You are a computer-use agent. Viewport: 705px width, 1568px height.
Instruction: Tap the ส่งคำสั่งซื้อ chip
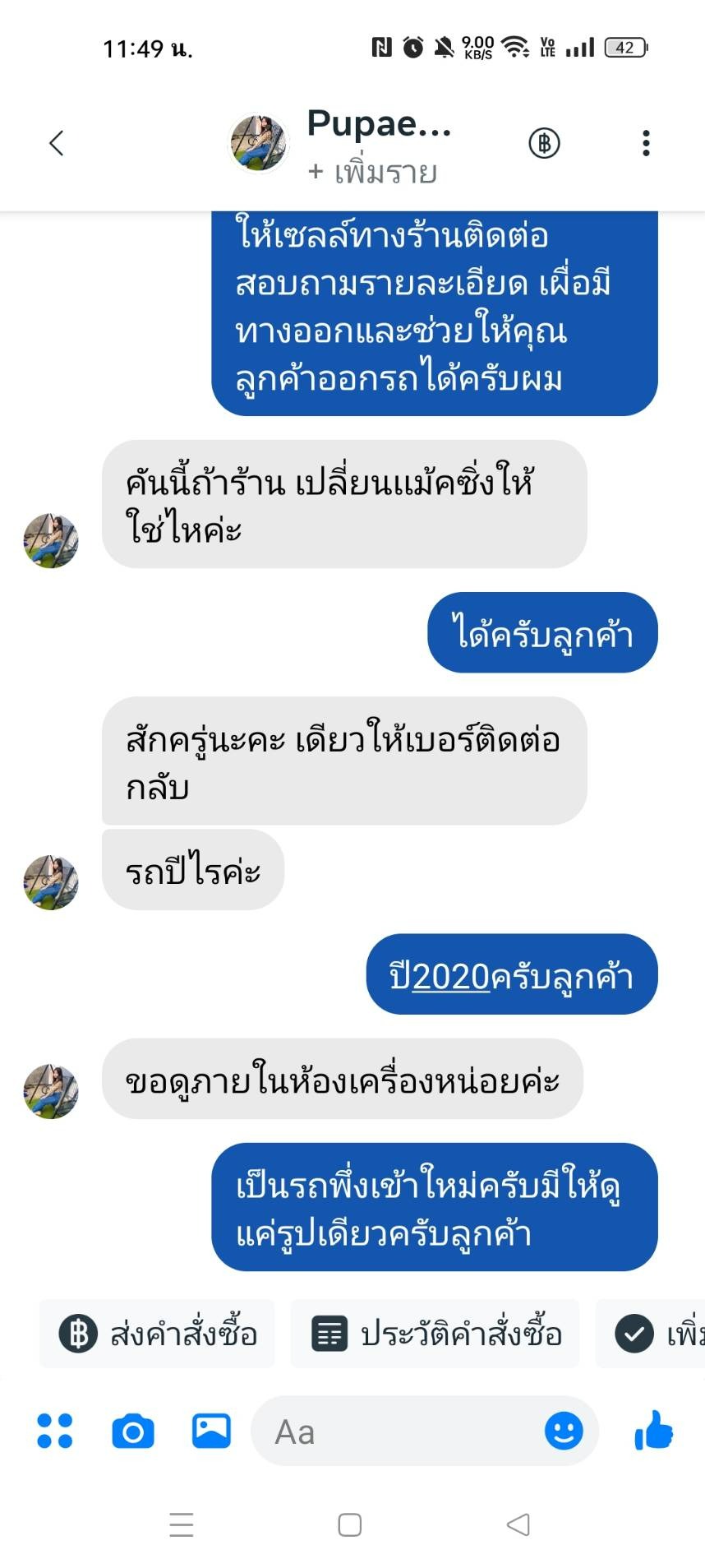(x=158, y=1334)
